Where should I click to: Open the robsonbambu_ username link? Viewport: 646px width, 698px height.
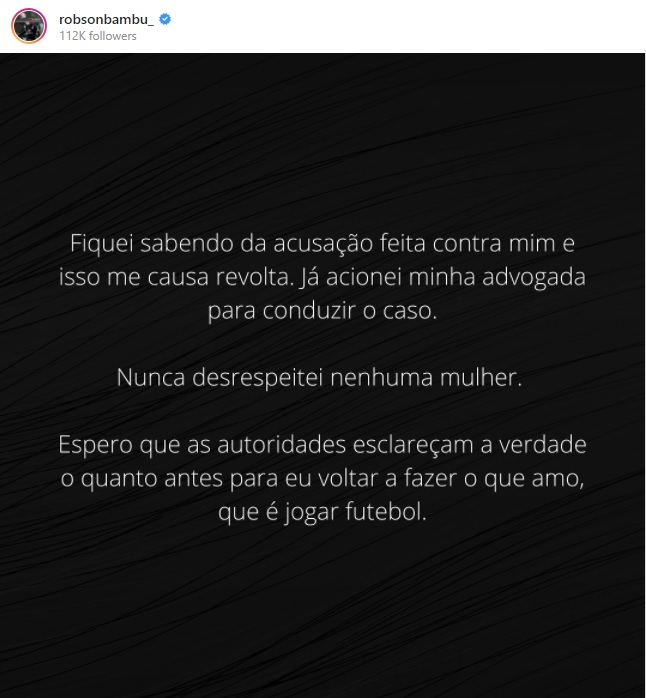pos(106,18)
